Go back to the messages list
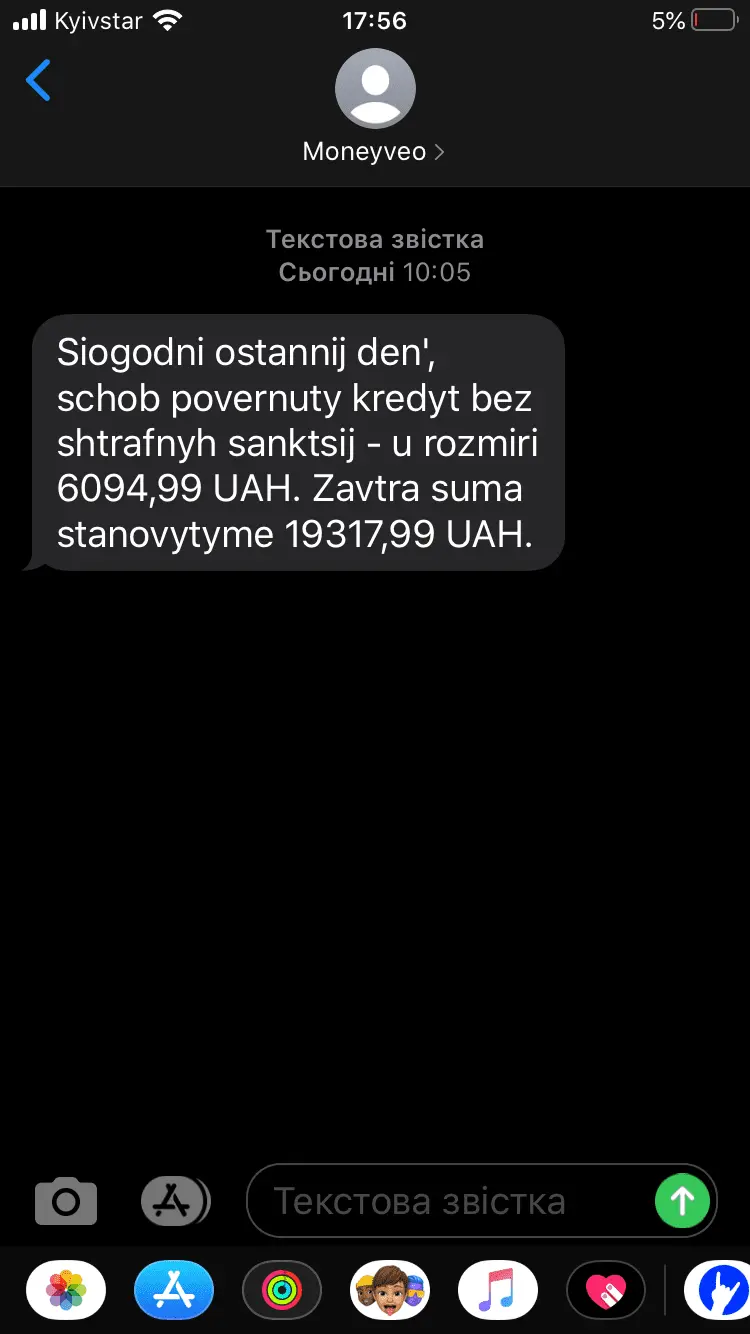The height and width of the screenshot is (1334, 750). pos(38,80)
